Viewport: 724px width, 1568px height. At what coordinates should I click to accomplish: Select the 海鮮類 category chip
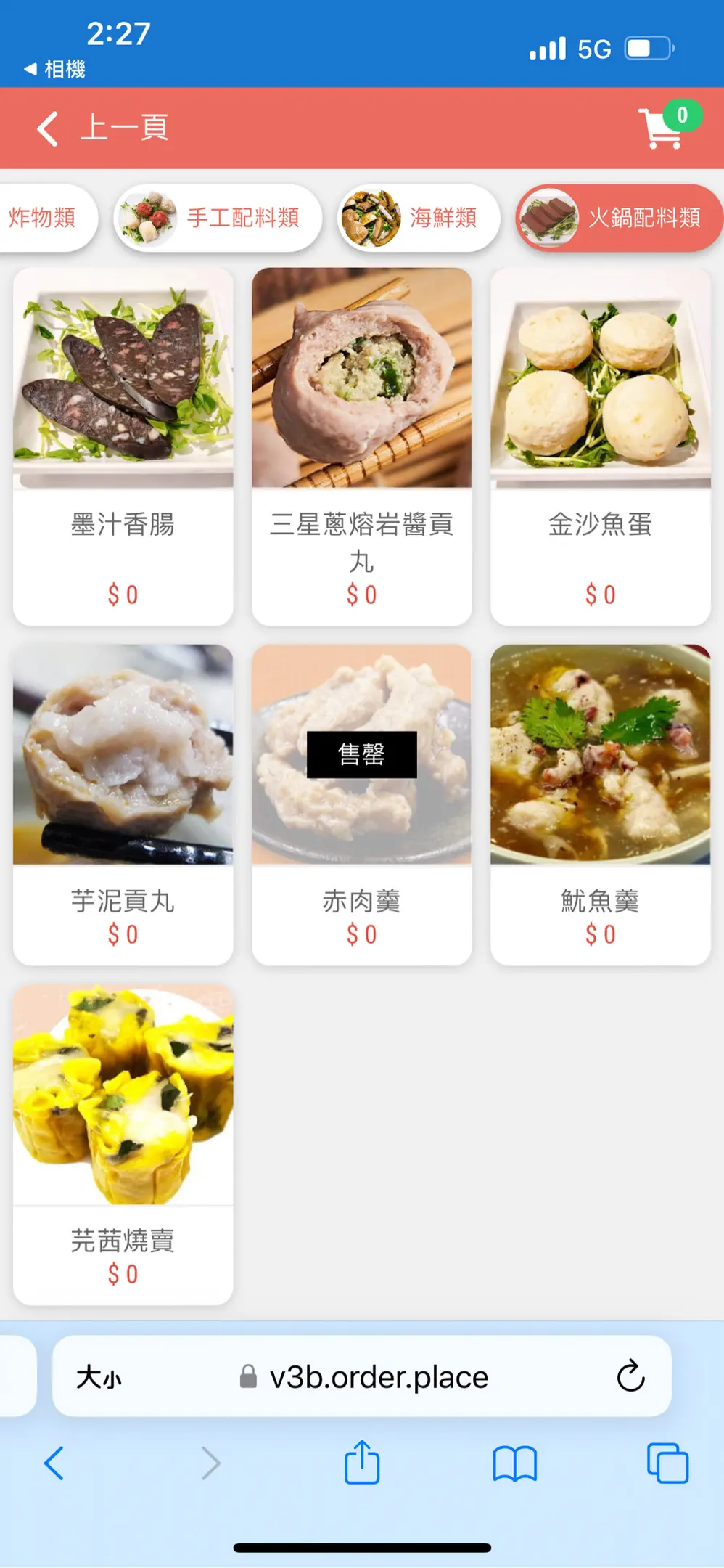coord(419,218)
